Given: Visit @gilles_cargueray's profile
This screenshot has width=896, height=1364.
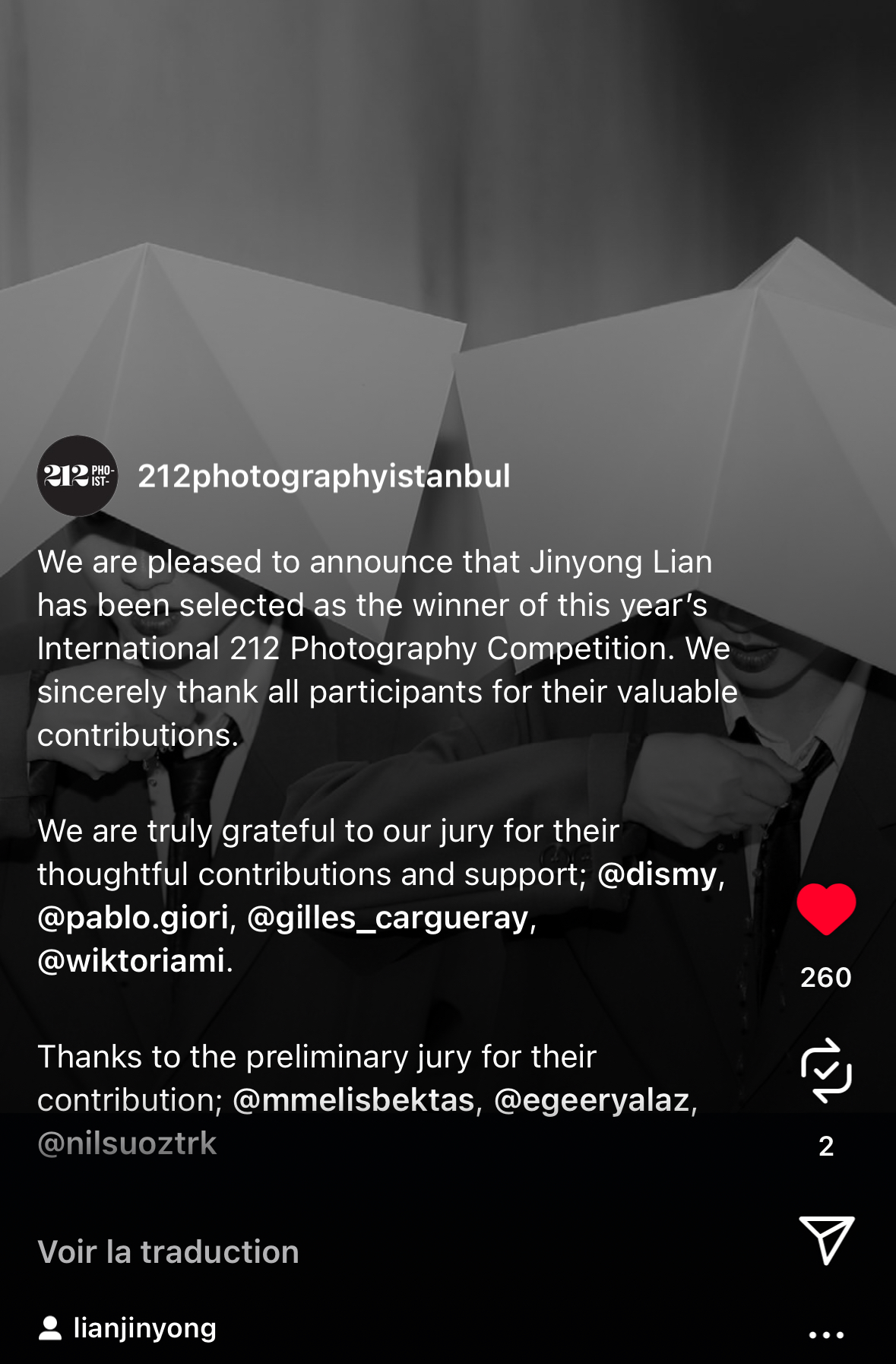Looking at the screenshot, I should click(388, 918).
